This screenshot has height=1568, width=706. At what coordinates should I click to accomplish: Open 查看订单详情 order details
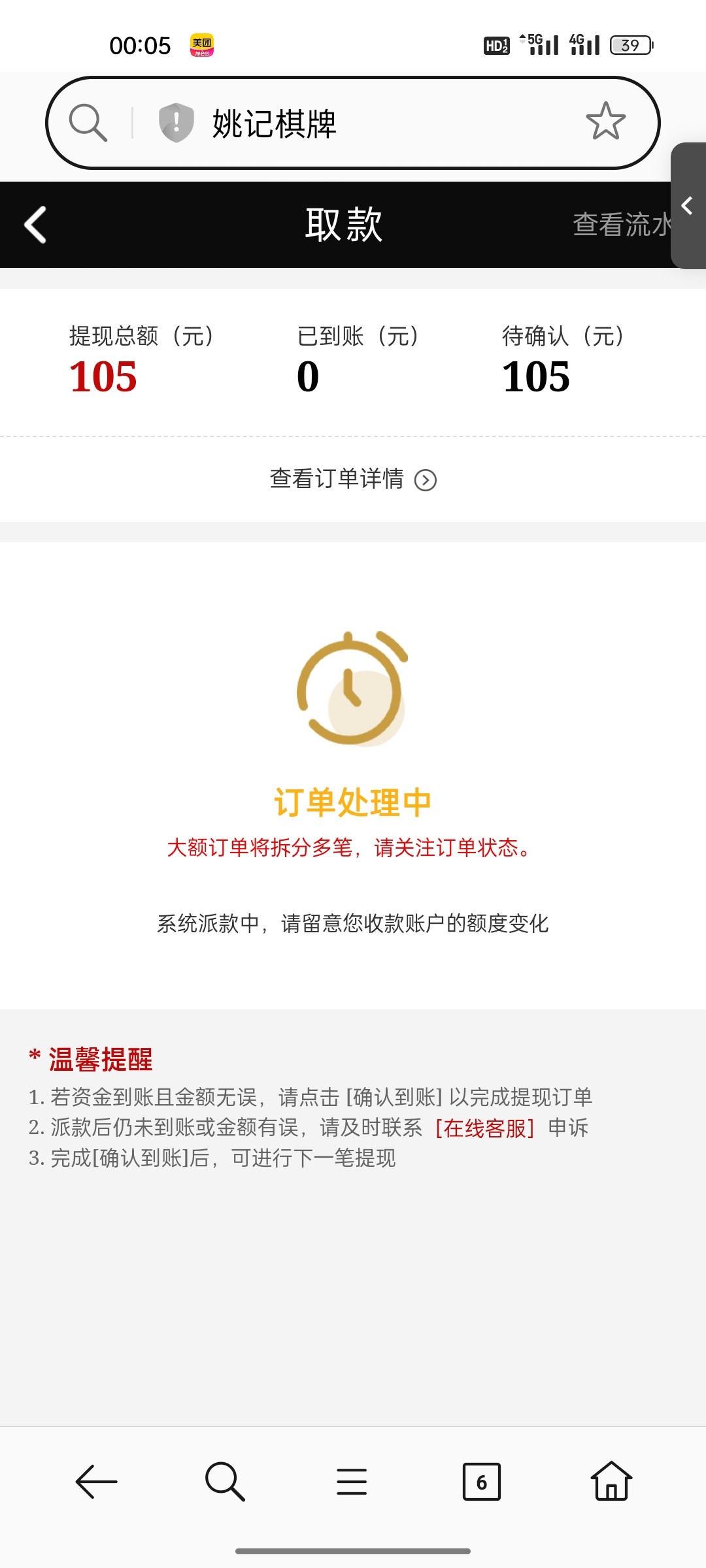353,480
